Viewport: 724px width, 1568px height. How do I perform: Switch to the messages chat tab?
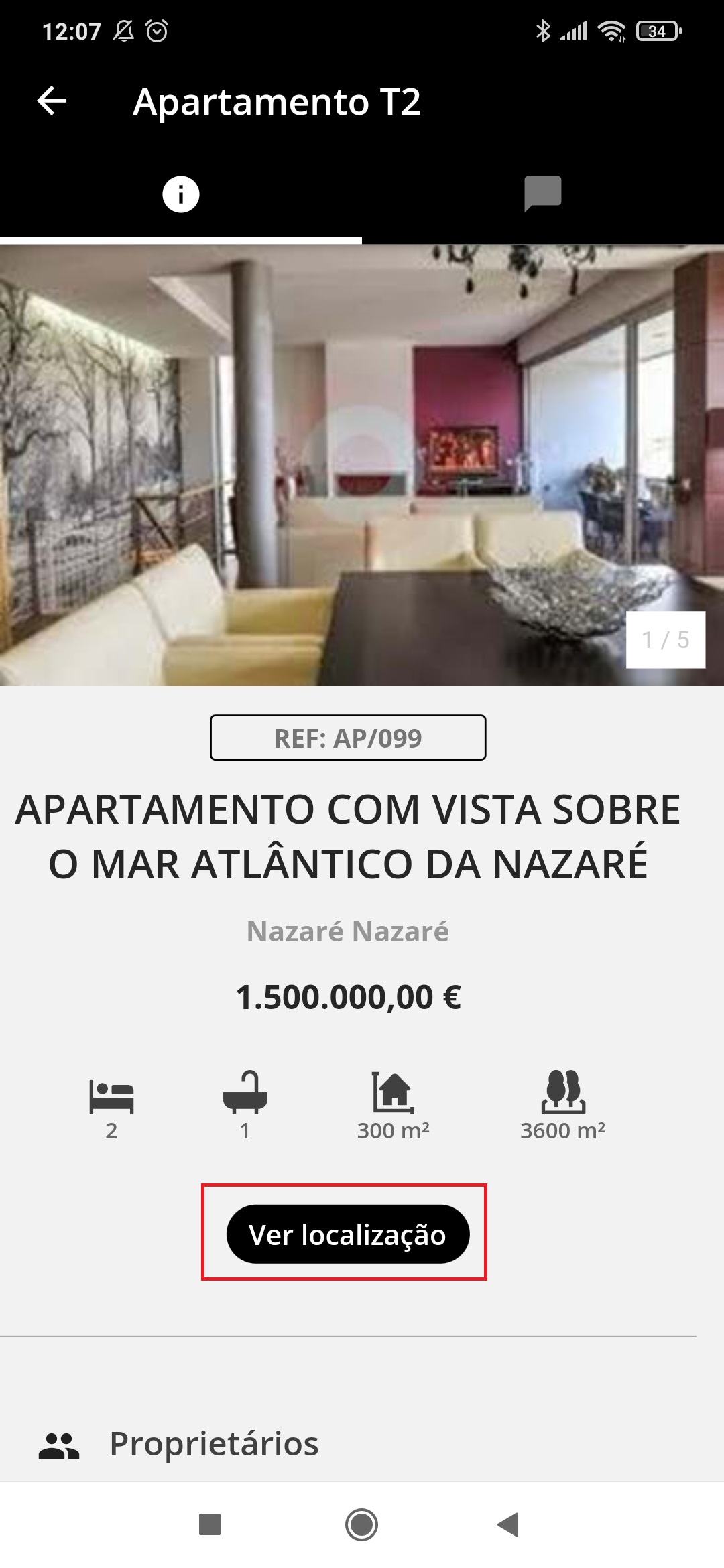(x=542, y=194)
